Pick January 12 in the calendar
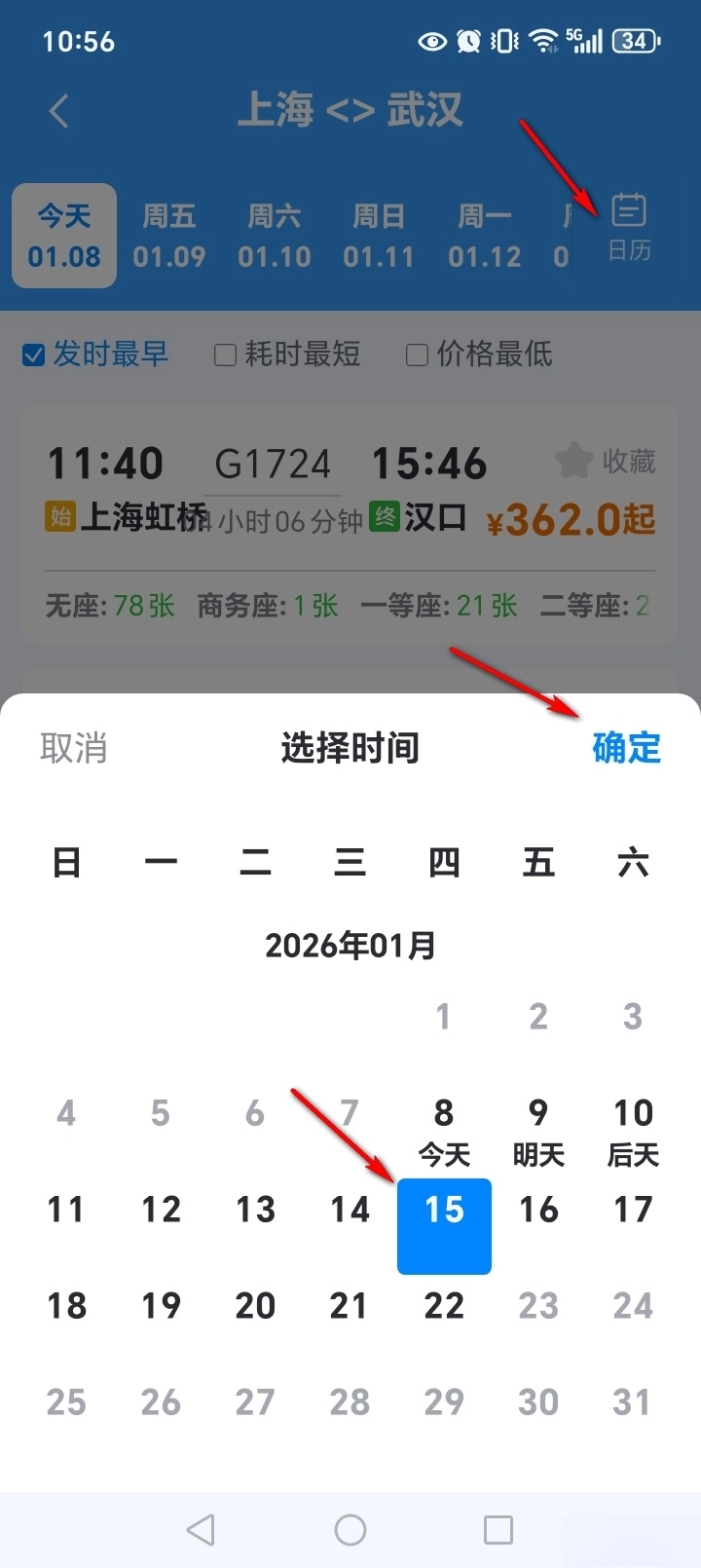Viewport: 701px width, 1568px height. [161, 1210]
